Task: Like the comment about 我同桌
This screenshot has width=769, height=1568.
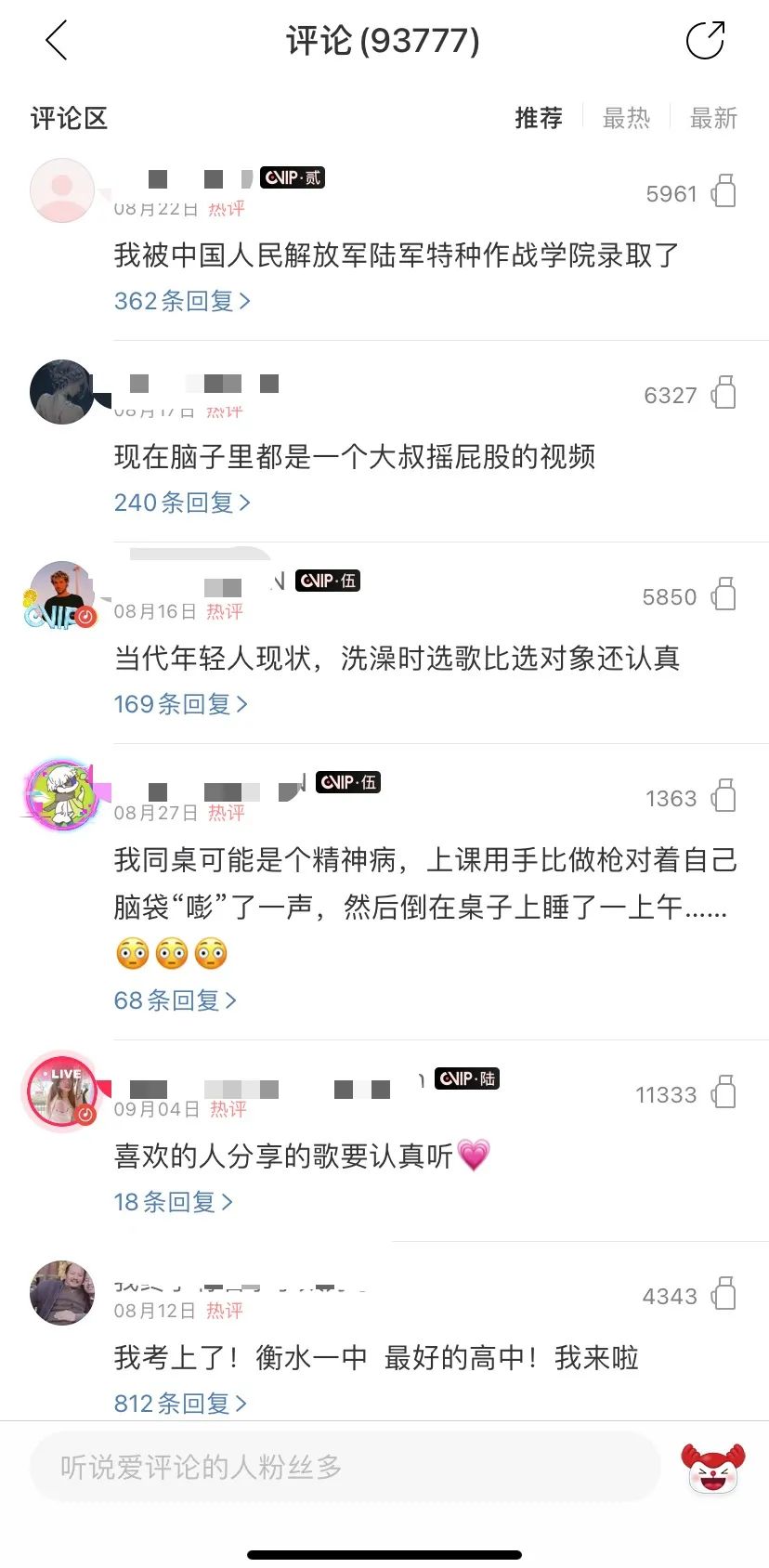Action: [x=723, y=796]
